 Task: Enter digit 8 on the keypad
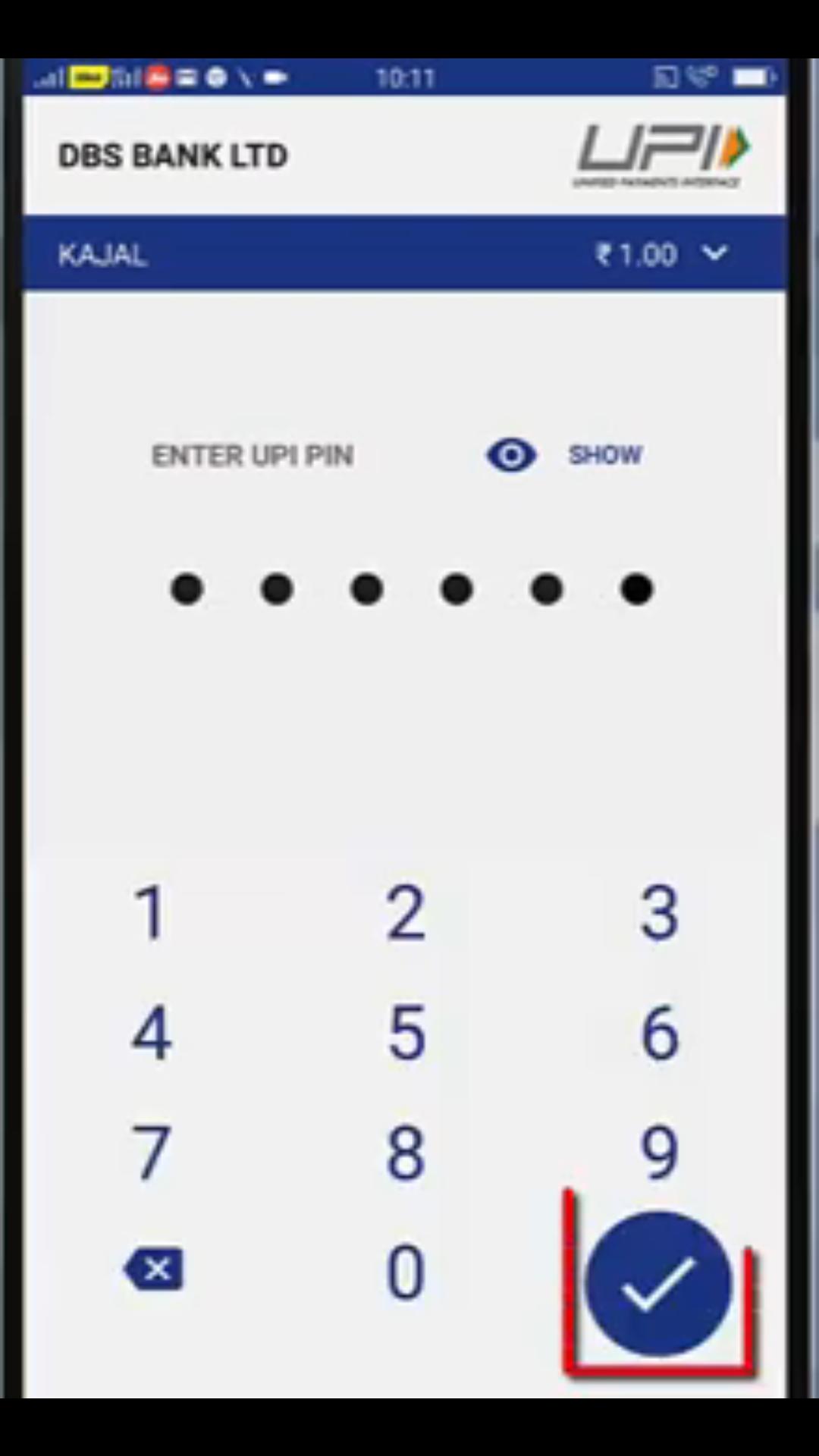406,1153
